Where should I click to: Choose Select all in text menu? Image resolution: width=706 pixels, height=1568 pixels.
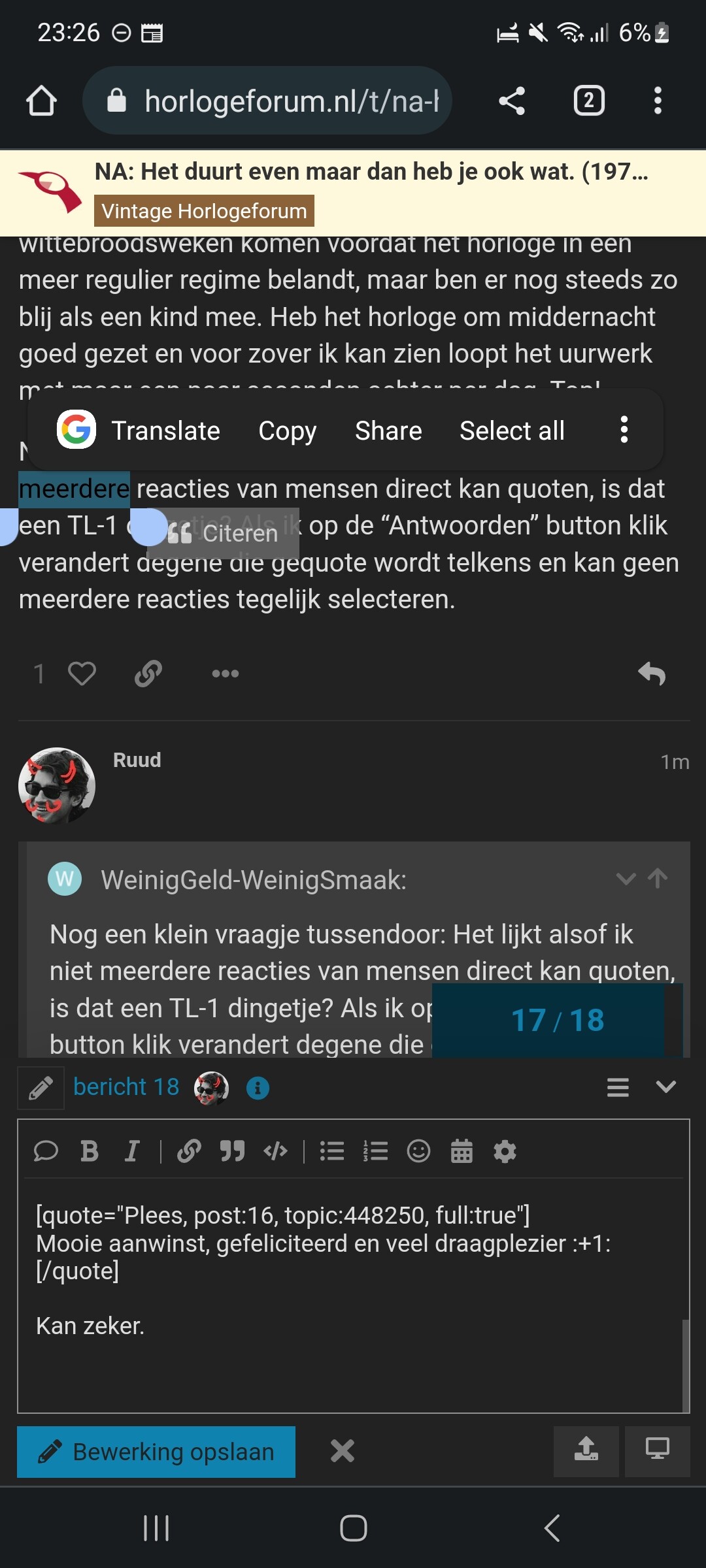point(512,431)
